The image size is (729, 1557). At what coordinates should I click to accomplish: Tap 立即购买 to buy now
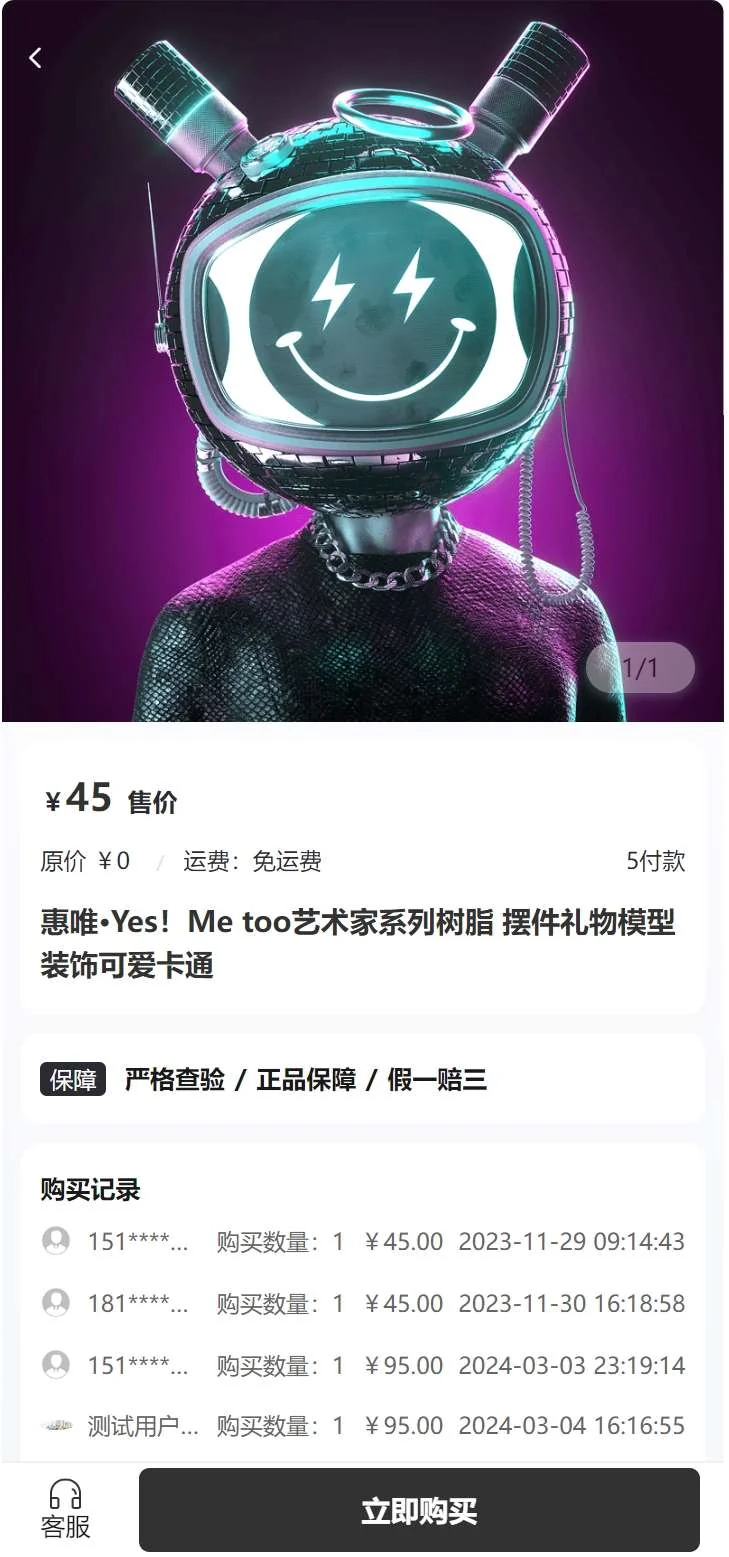(419, 1510)
